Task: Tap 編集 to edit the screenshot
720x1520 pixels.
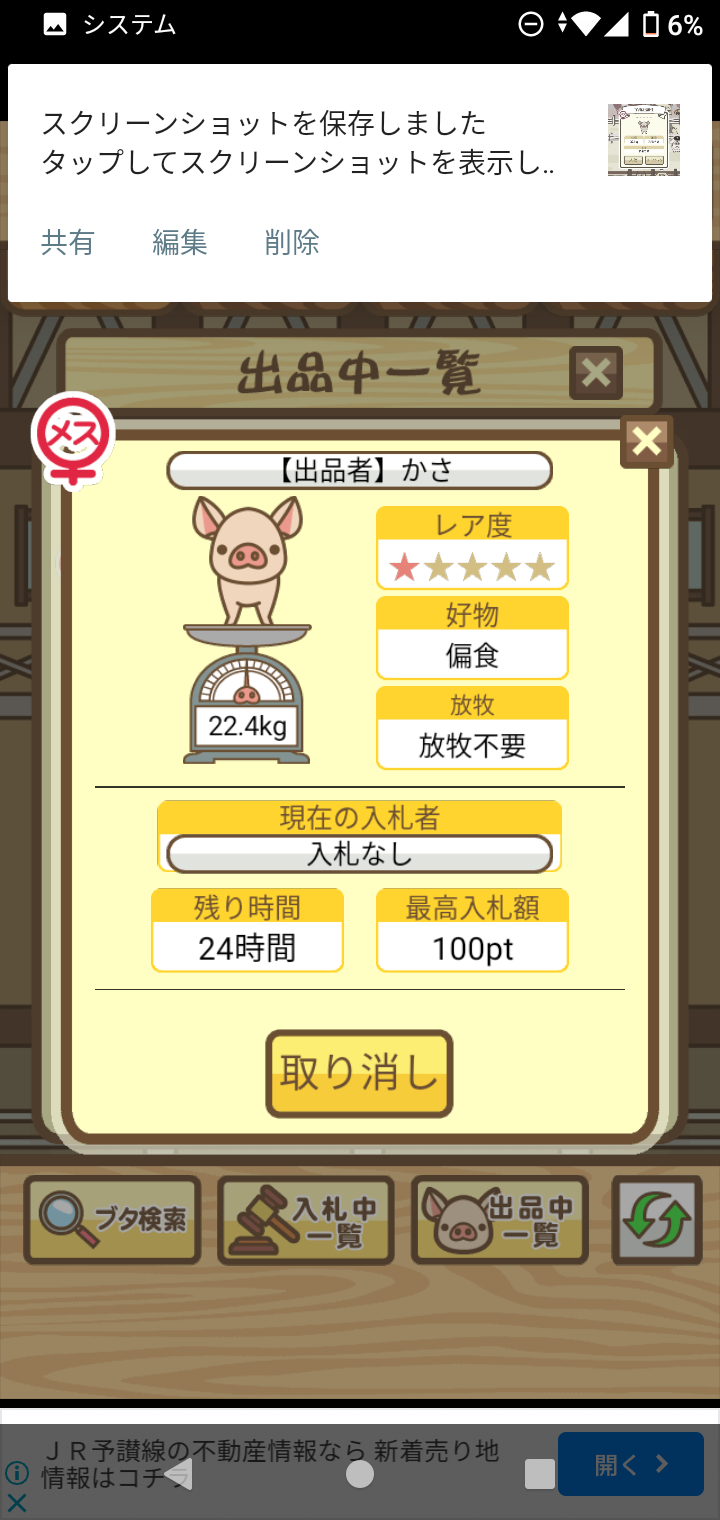Action: (x=180, y=242)
